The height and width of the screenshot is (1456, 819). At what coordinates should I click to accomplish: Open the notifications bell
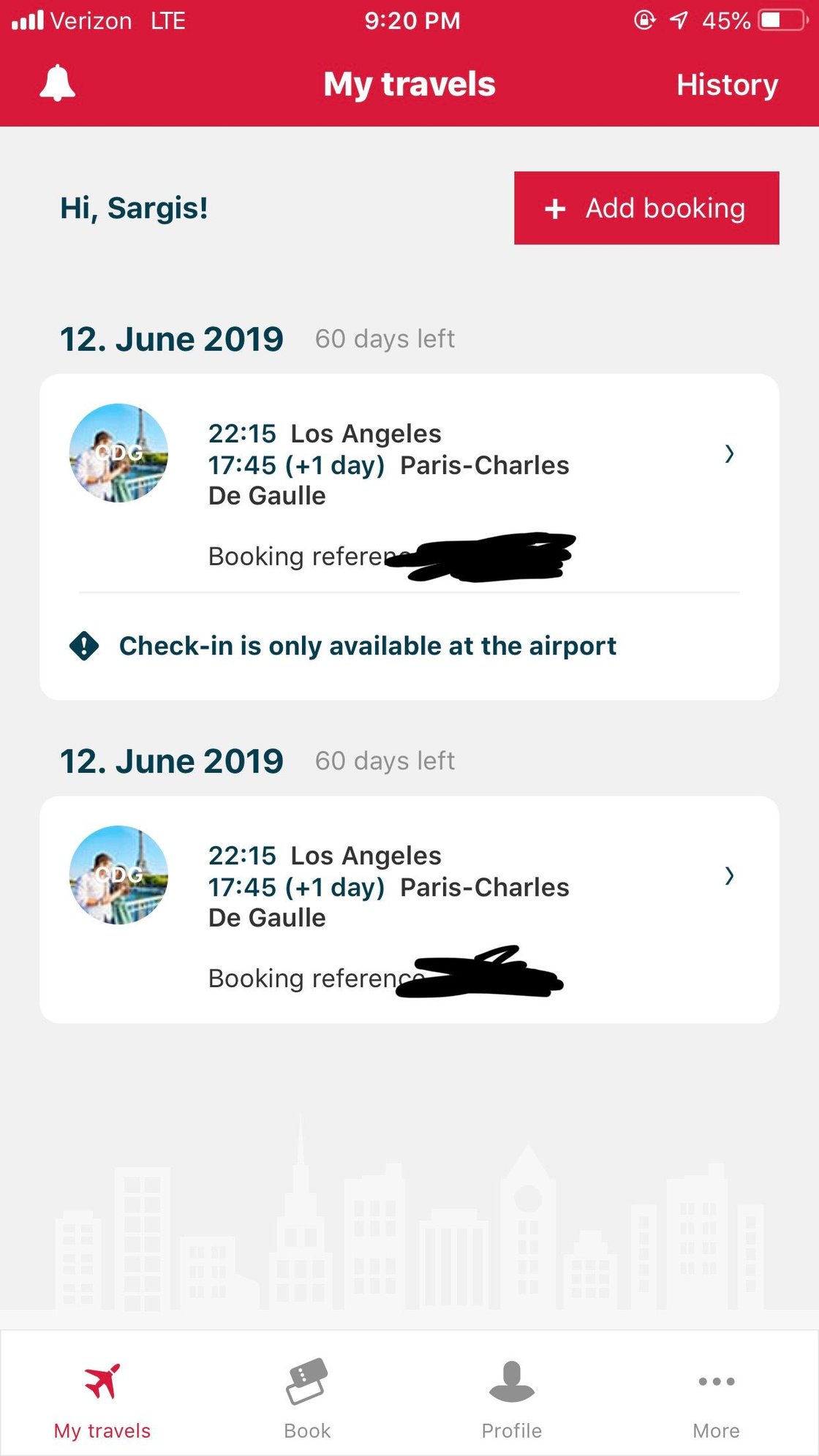click(57, 83)
